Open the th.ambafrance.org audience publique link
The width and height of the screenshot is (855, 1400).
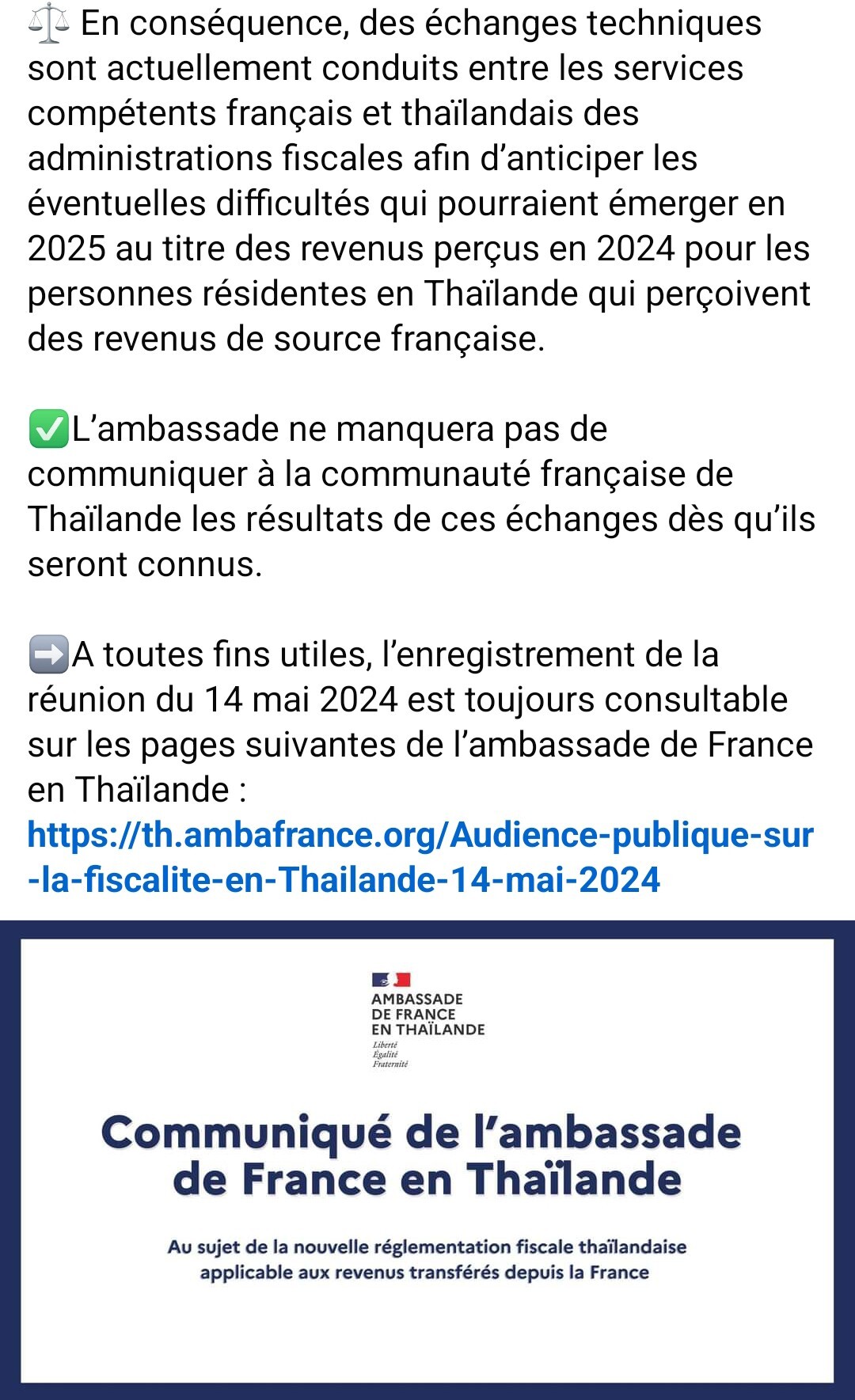(x=420, y=836)
